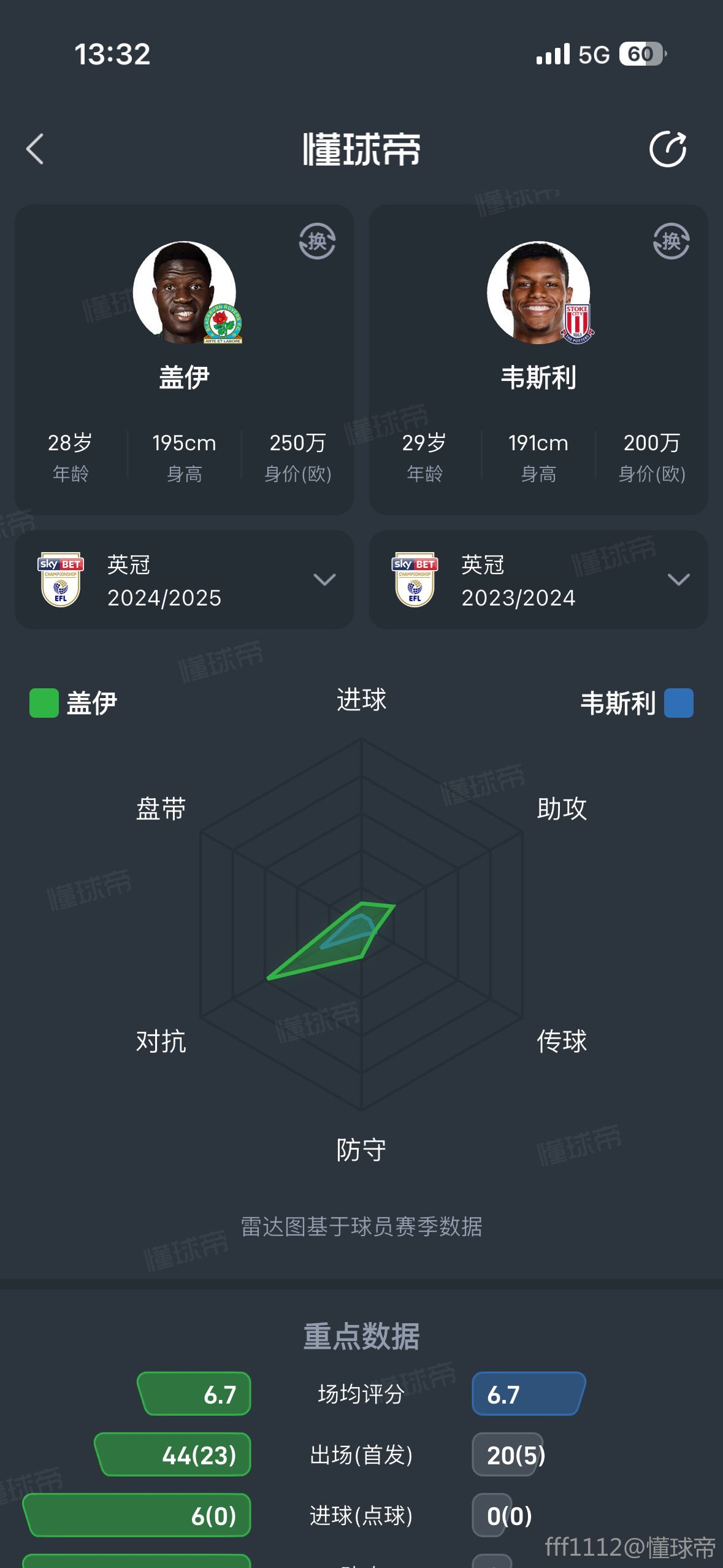The image size is (723, 1568).
Task: Share this player comparison
Action: 667,149
